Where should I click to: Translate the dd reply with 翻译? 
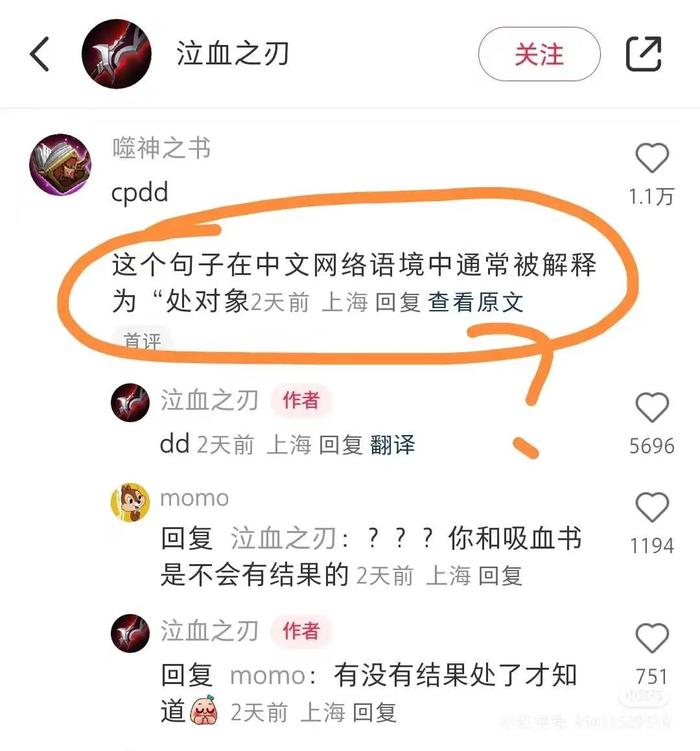392,445
